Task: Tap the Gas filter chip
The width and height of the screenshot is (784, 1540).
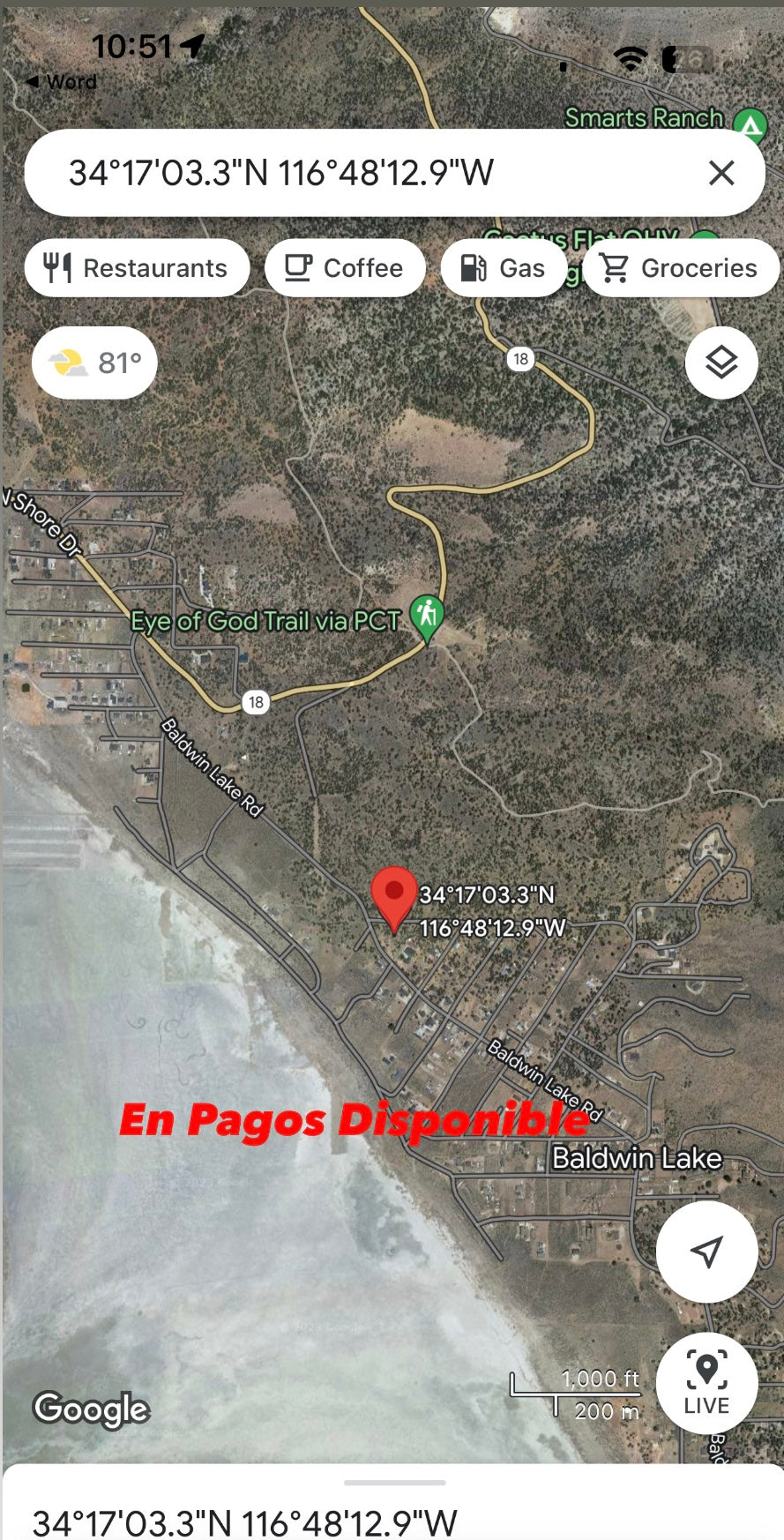Action: [x=504, y=268]
